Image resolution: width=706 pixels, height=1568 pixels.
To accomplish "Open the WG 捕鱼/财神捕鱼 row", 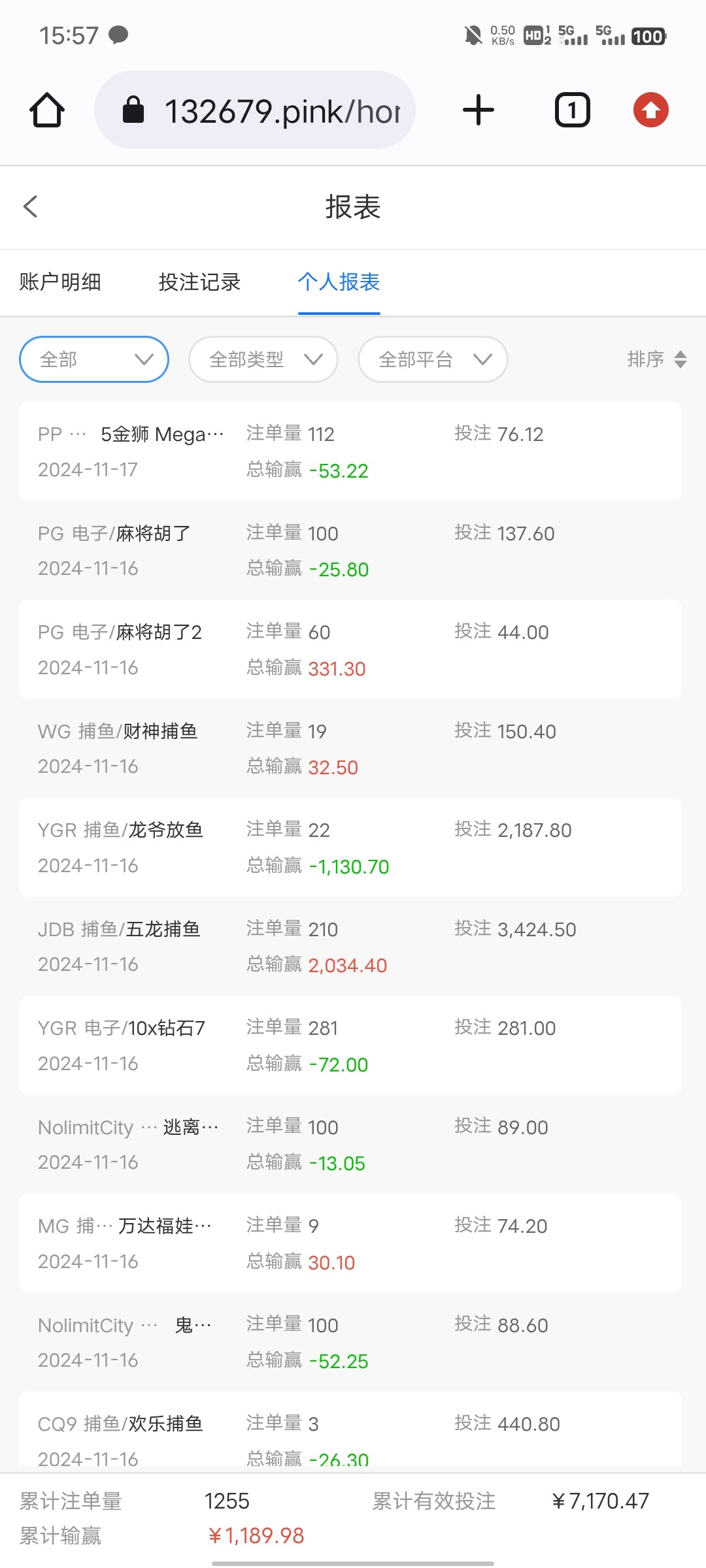I will tap(350, 749).
